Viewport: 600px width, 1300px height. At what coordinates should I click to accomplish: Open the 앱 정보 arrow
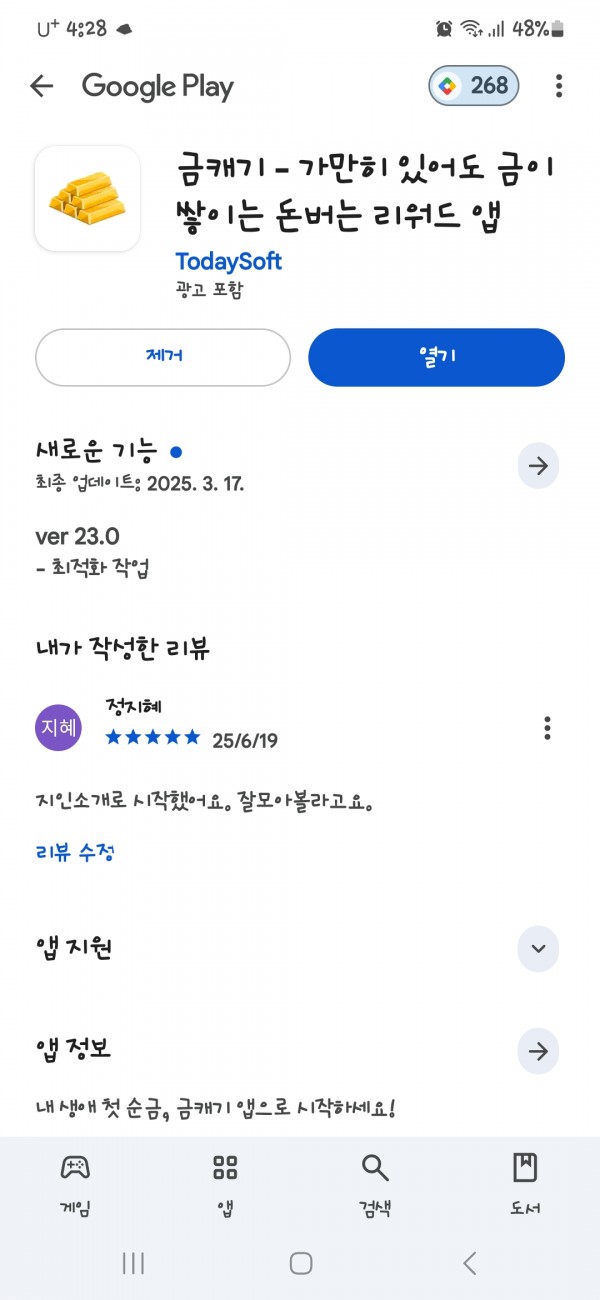coord(538,1051)
